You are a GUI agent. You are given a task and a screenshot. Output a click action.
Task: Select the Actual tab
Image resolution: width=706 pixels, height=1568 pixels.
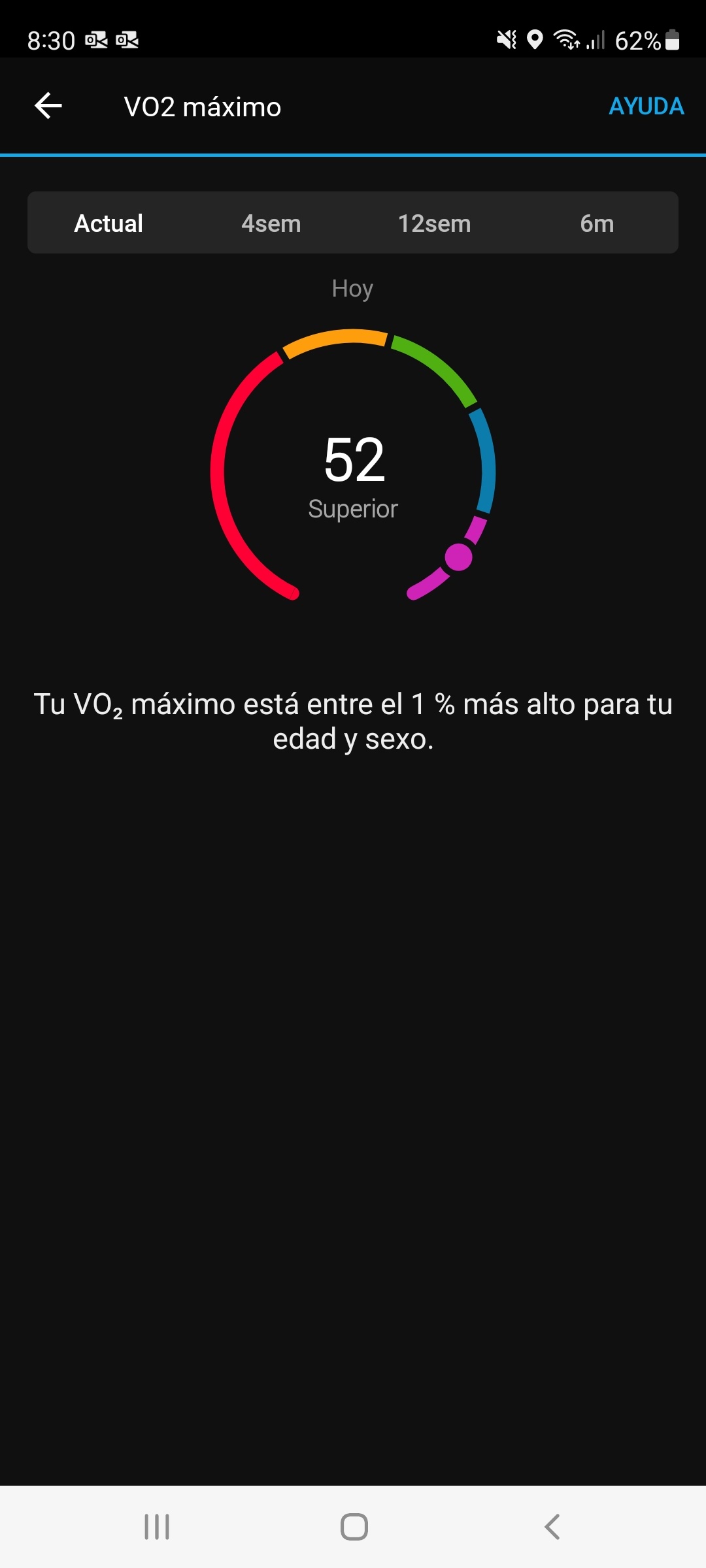[109, 223]
